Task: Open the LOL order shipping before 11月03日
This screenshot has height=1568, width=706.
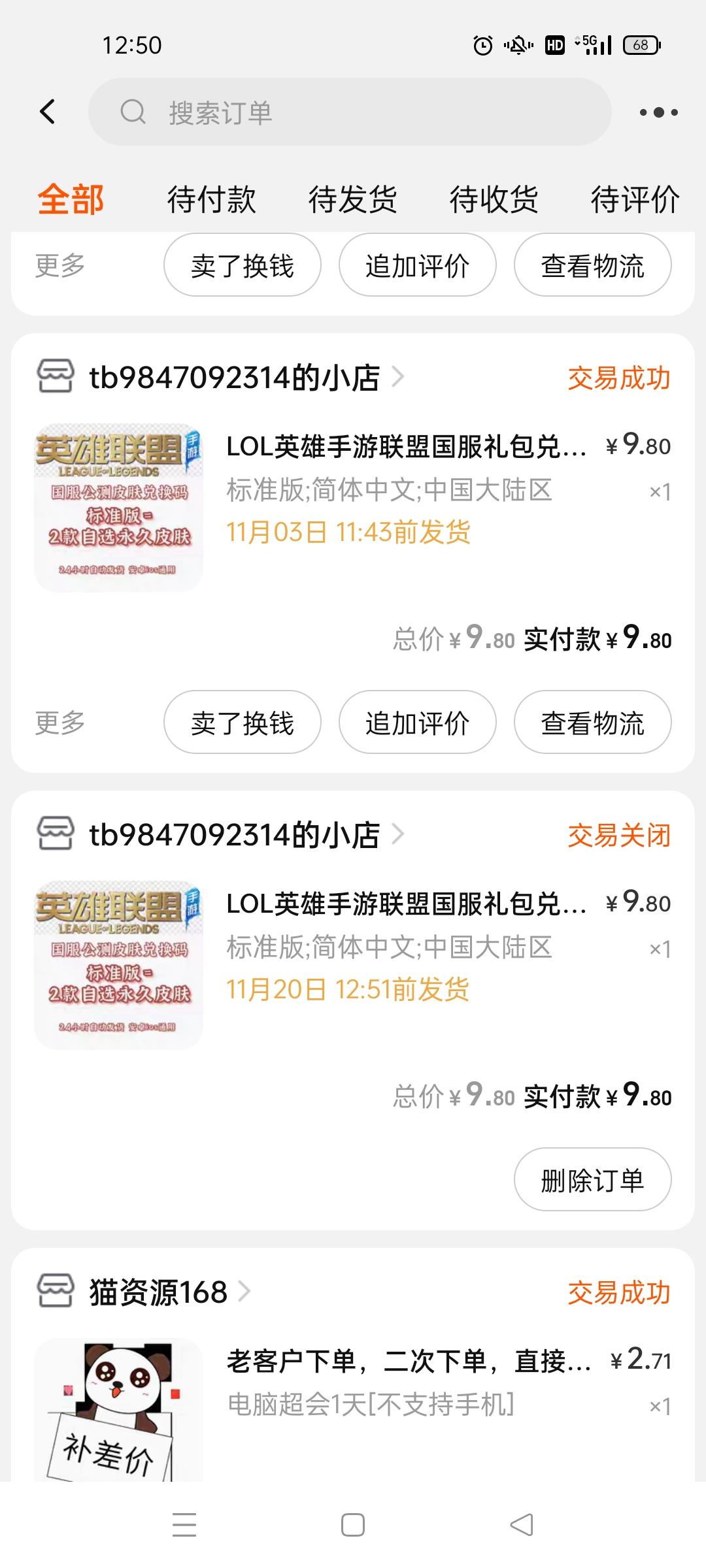Action: click(x=405, y=490)
